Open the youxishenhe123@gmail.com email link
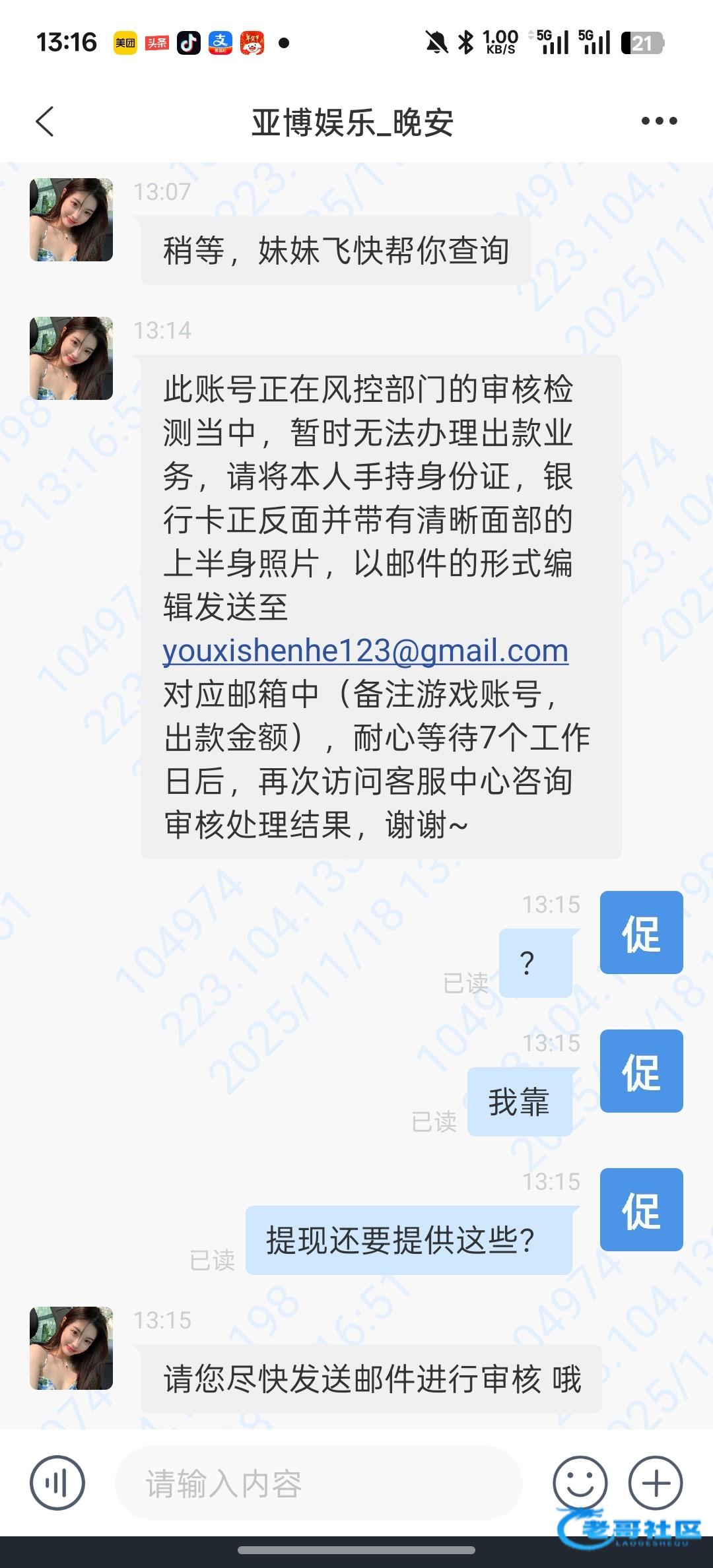This screenshot has height=1568, width=713. [365, 651]
